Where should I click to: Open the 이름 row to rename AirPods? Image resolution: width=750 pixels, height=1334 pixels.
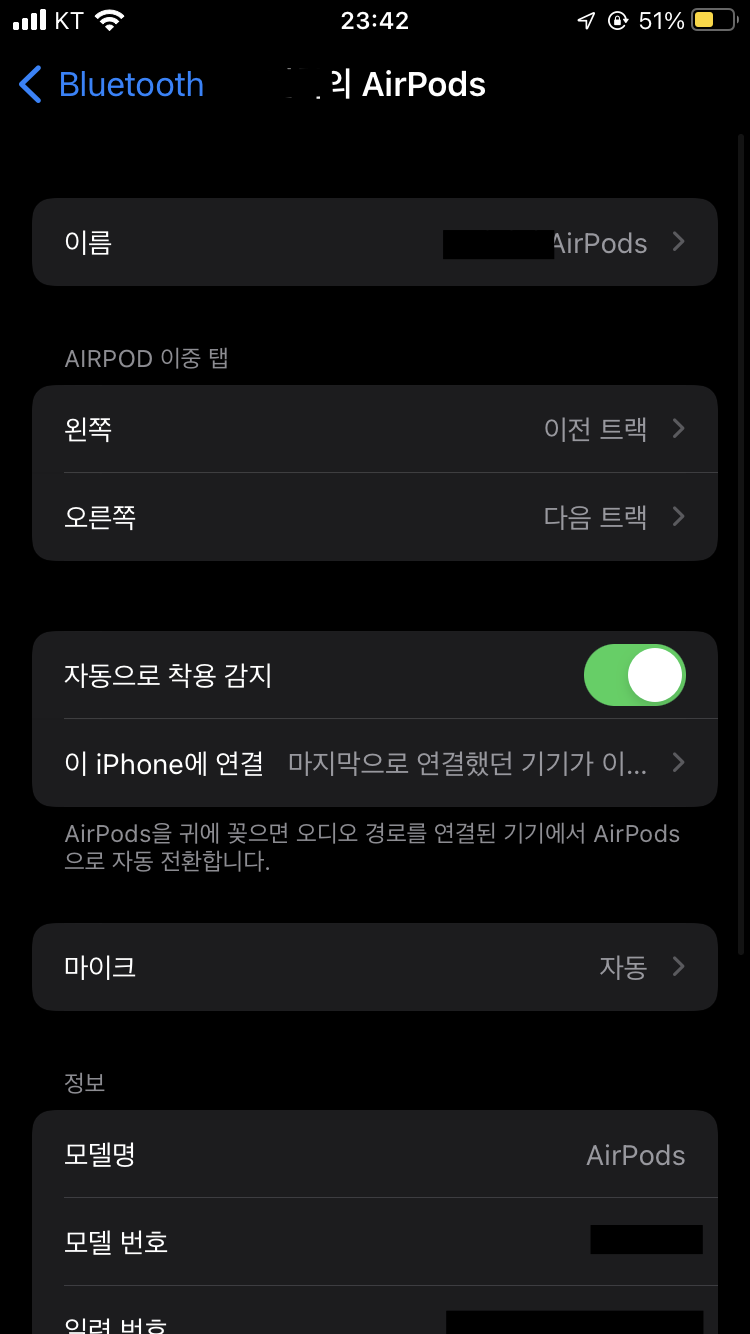coord(375,242)
